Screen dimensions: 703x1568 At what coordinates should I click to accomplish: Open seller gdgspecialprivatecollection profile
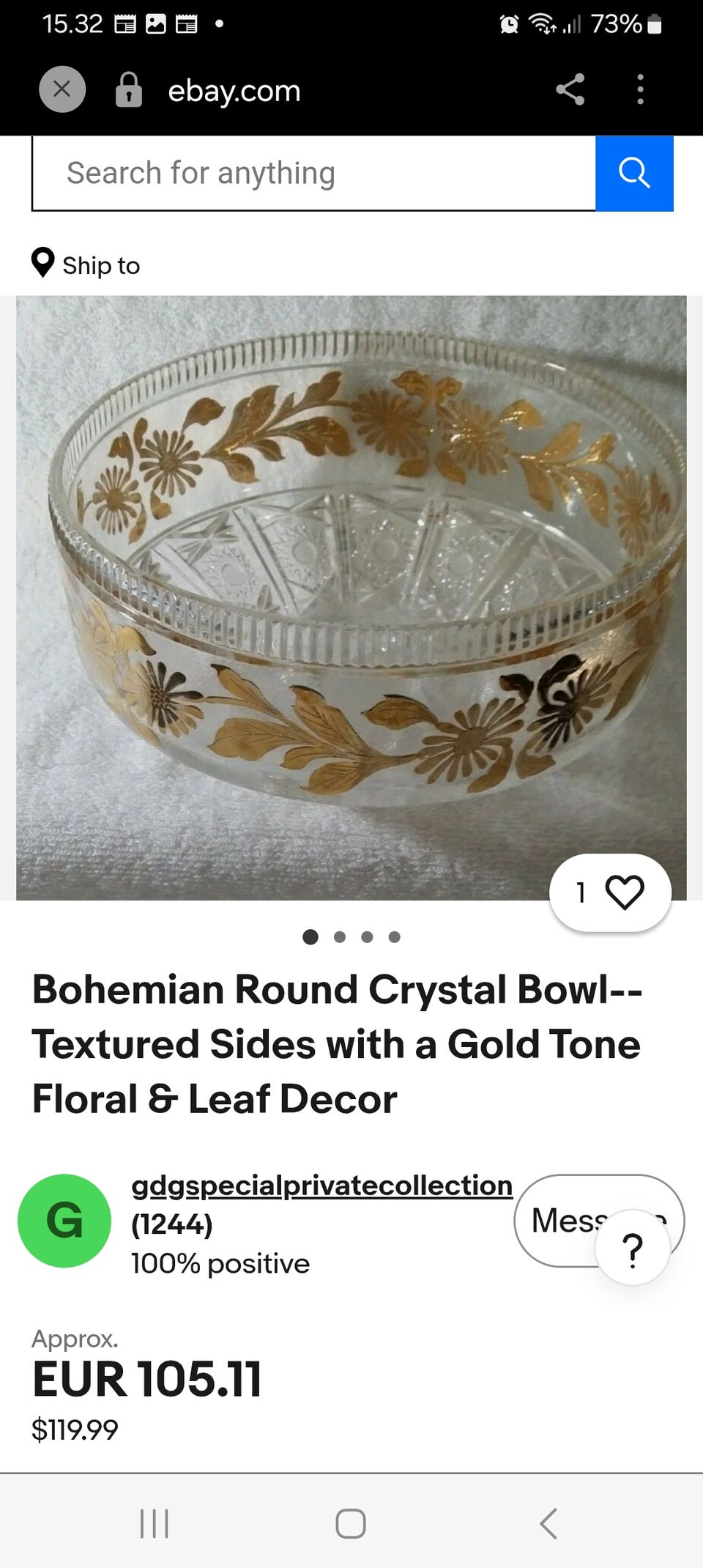click(321, 1185)
